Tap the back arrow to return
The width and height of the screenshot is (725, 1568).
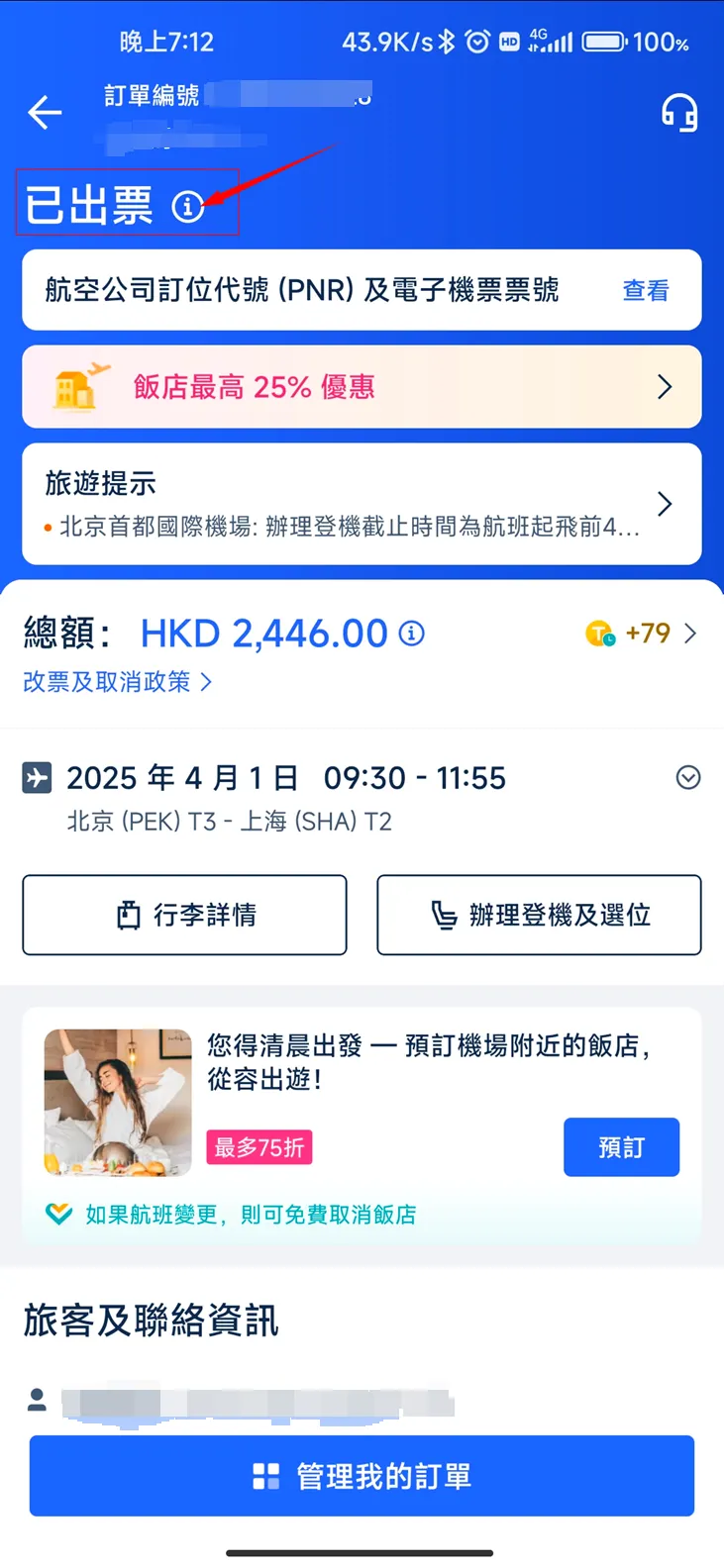[x=44, y=112]
